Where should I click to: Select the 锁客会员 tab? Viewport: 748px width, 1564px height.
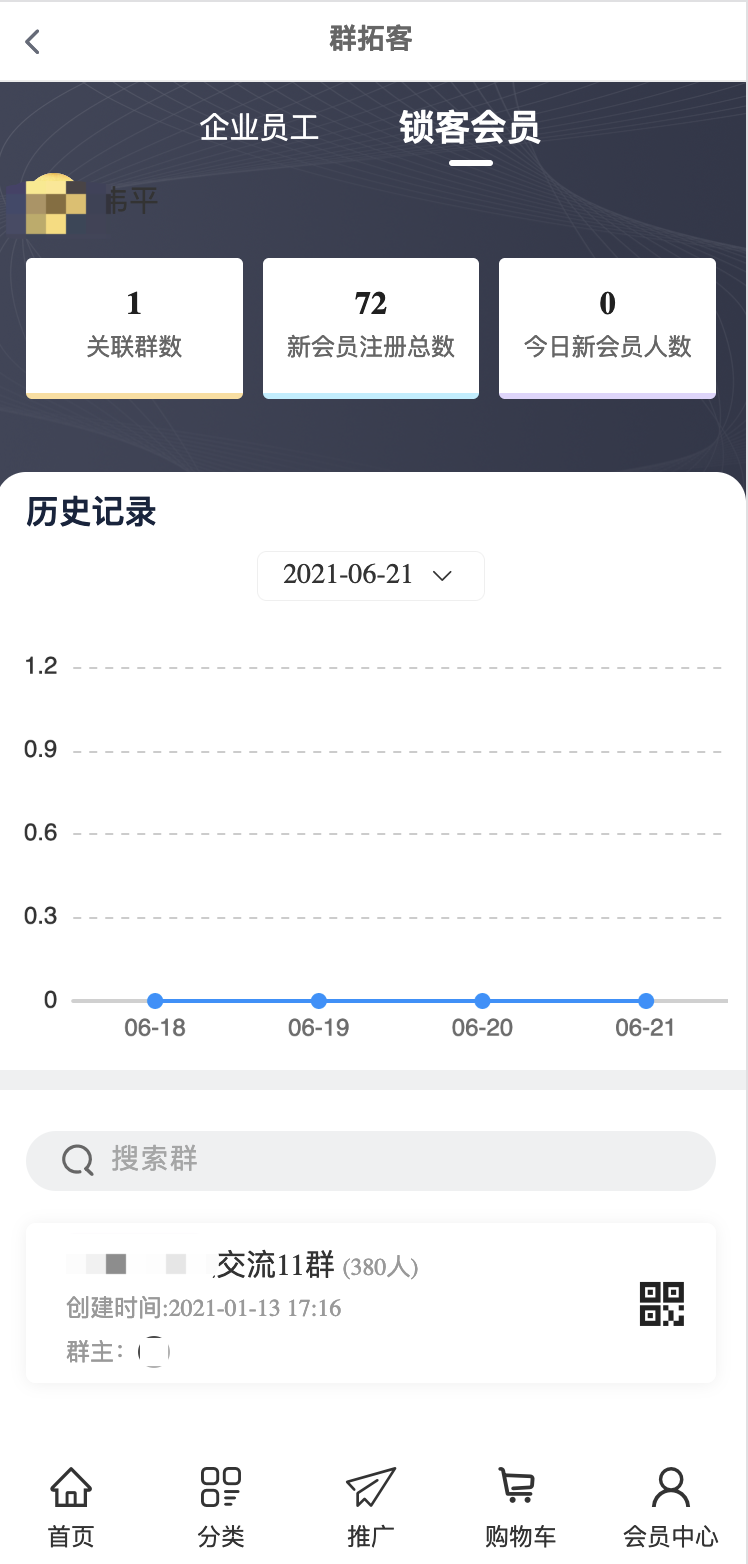click(470, 128)
